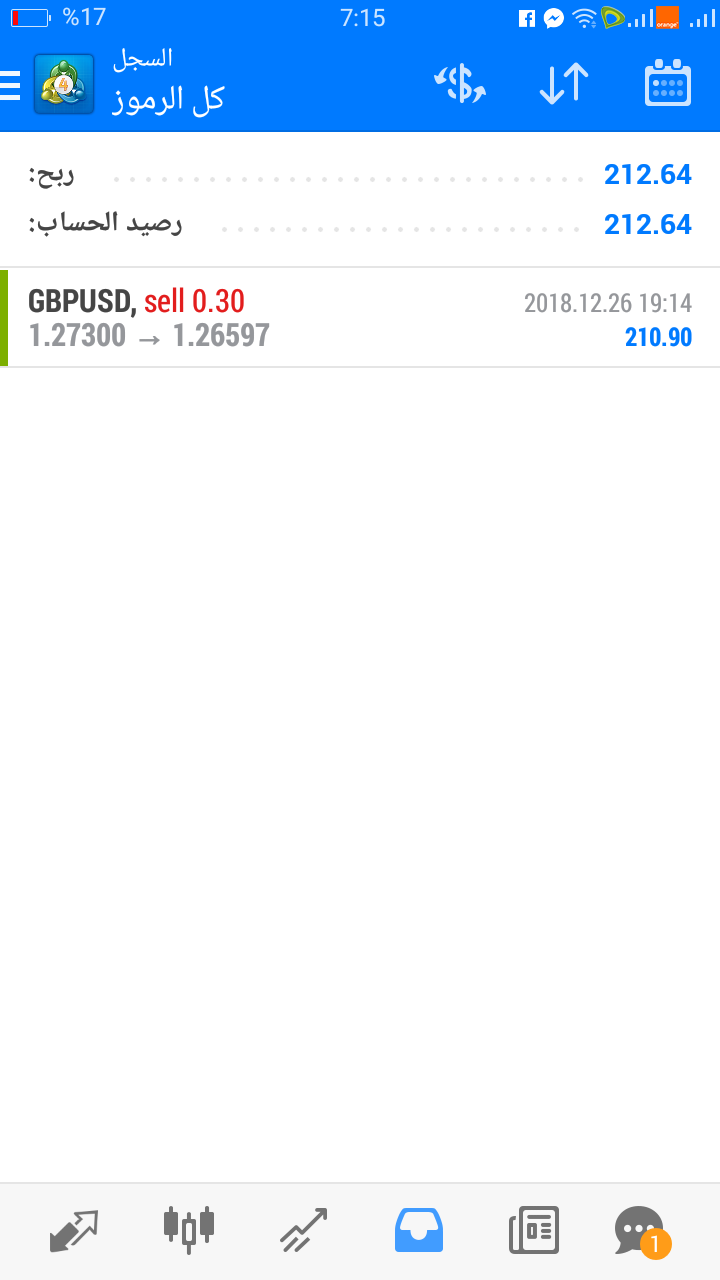Open the calendar date range picker
This screenshot has width=720, height=1280.
(x=668, y=84)
